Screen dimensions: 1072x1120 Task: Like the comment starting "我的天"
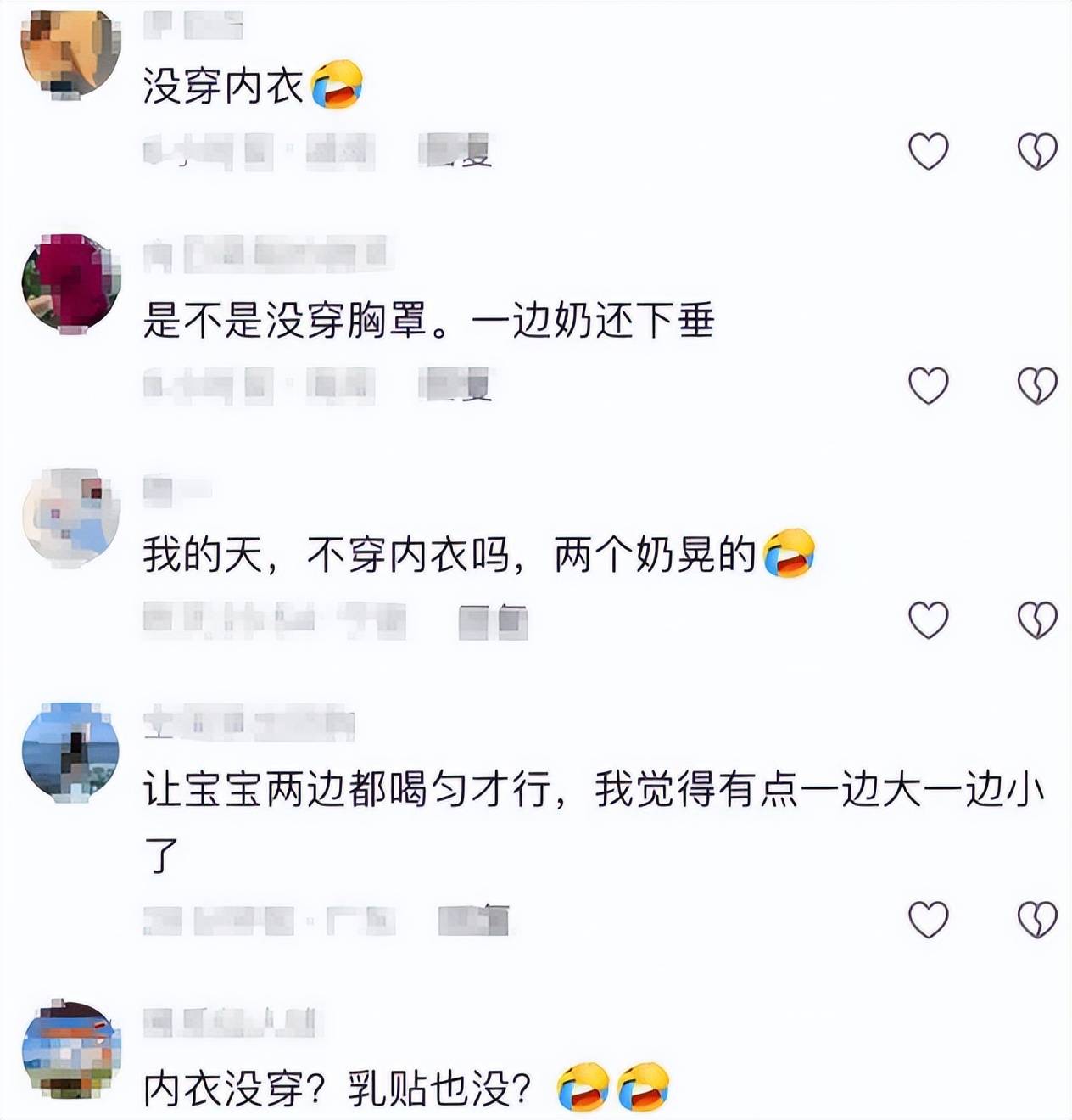tap(928, 620)
